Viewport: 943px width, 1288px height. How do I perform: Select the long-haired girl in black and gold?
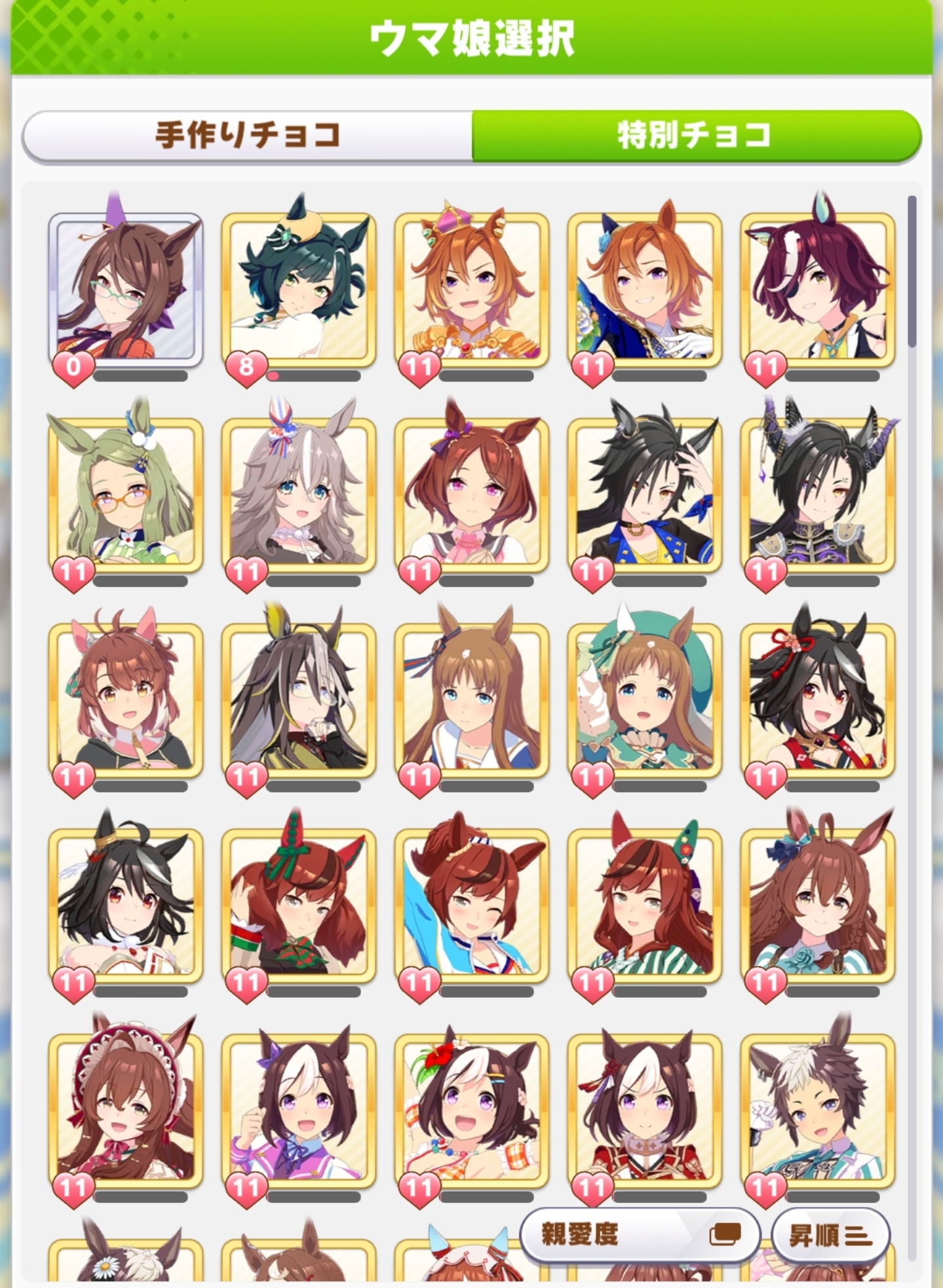coord(298,699)
